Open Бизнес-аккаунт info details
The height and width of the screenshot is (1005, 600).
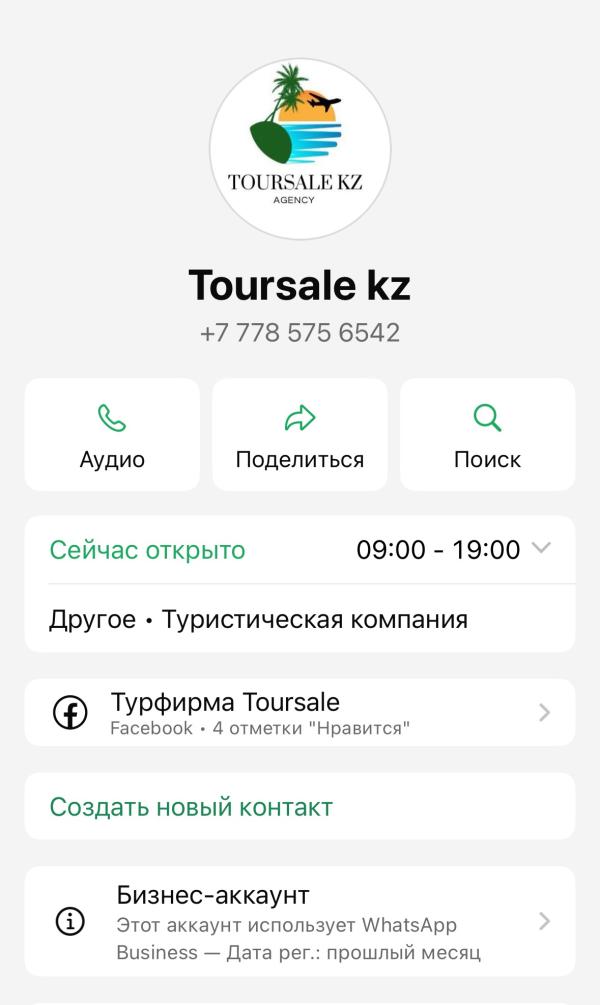pyautogui.click(x=300, y=921)
